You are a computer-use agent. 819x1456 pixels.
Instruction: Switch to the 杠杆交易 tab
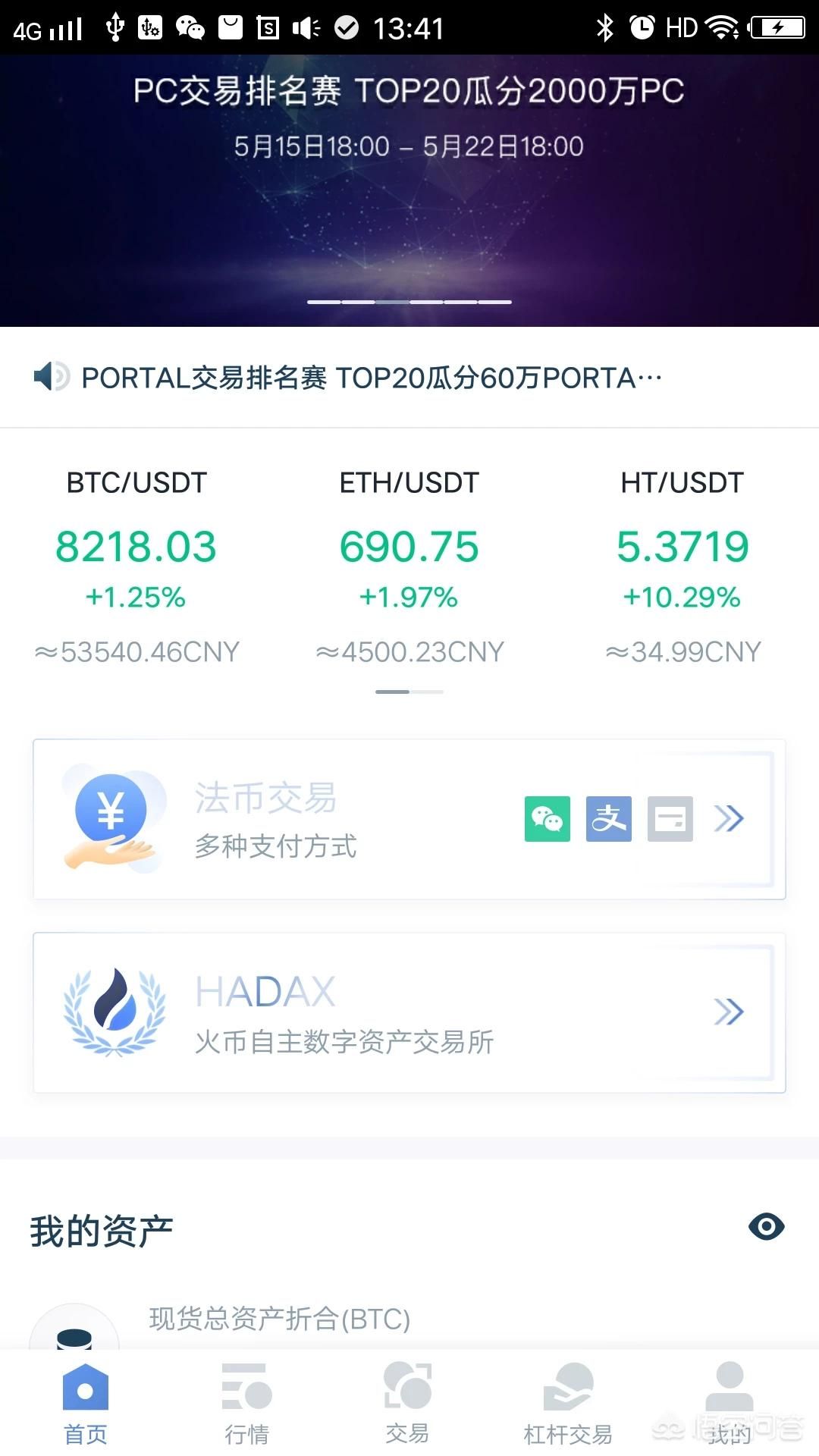(x=568, y=1403)
